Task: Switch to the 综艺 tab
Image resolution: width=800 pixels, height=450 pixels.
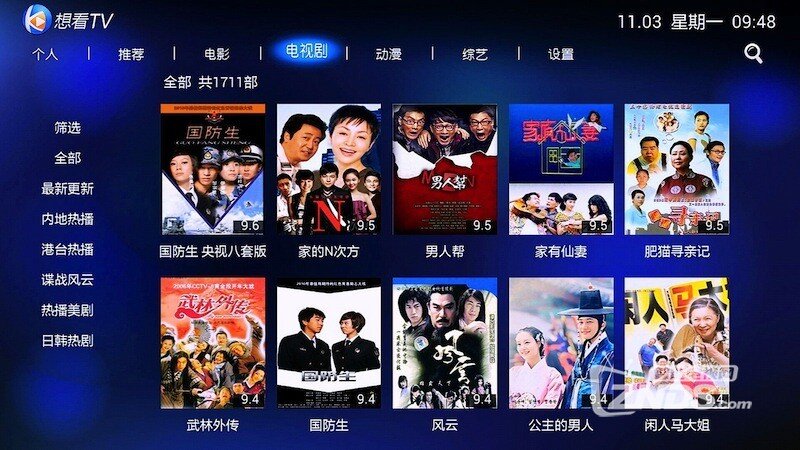Action: (475, 54)
